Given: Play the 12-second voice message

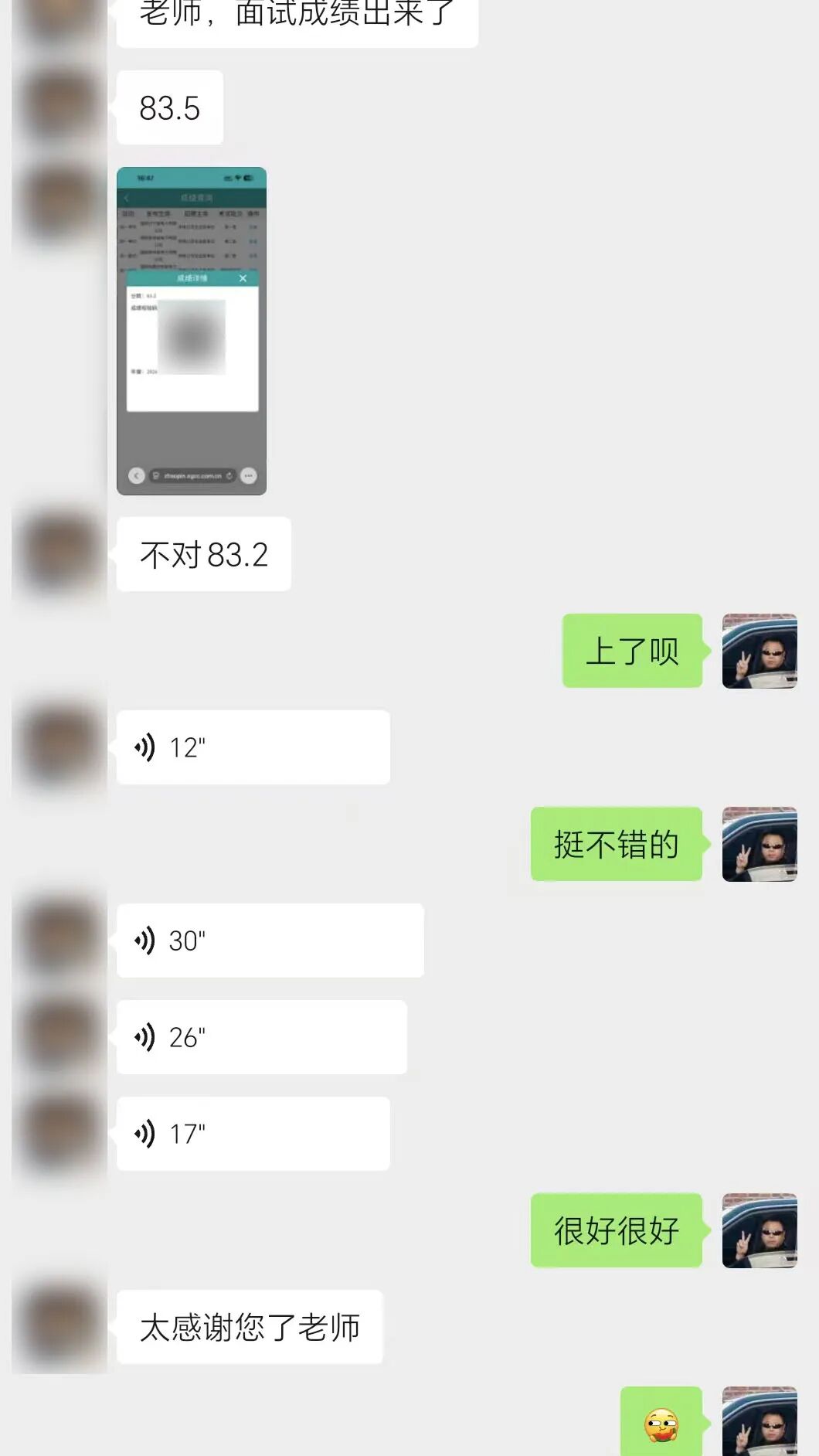Looking at the screenshot, I should [x=253, y=747].
